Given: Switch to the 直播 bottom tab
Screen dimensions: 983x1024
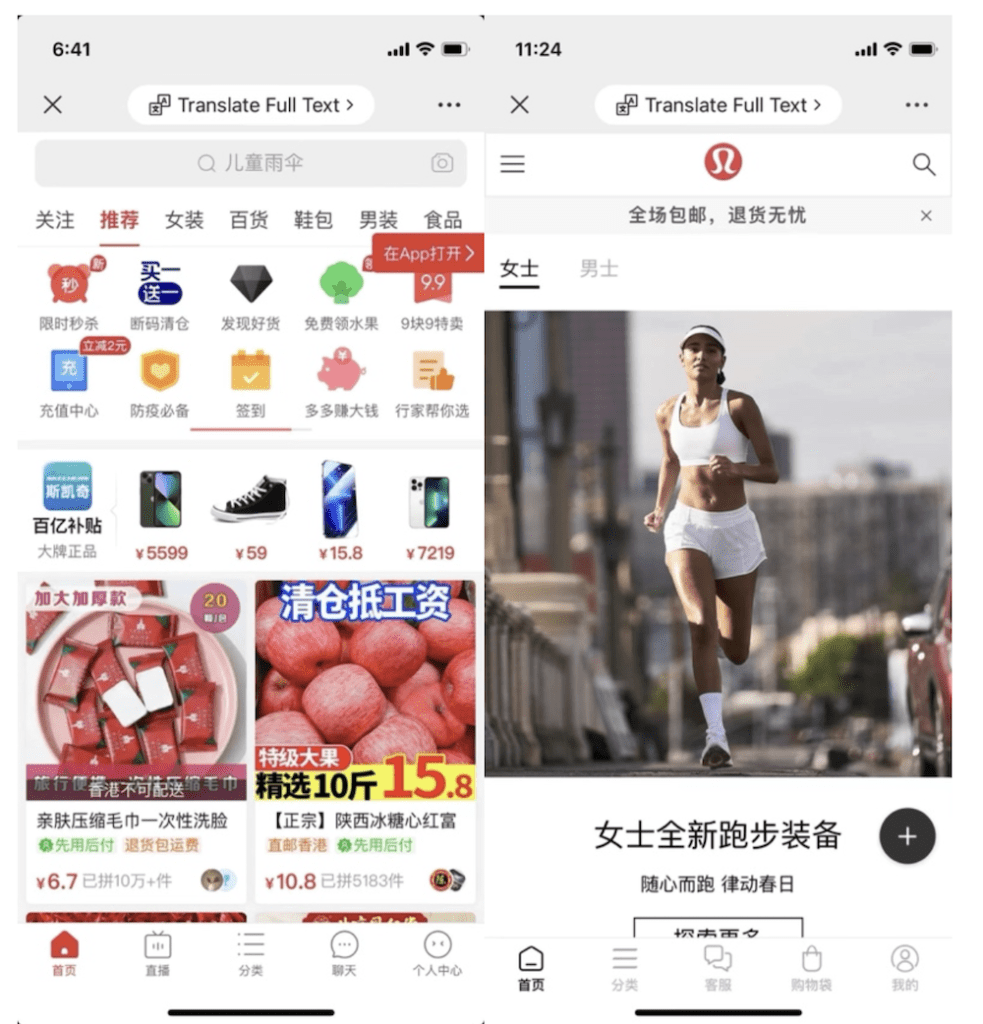Looking at the screenshot, I should [158, 953].
